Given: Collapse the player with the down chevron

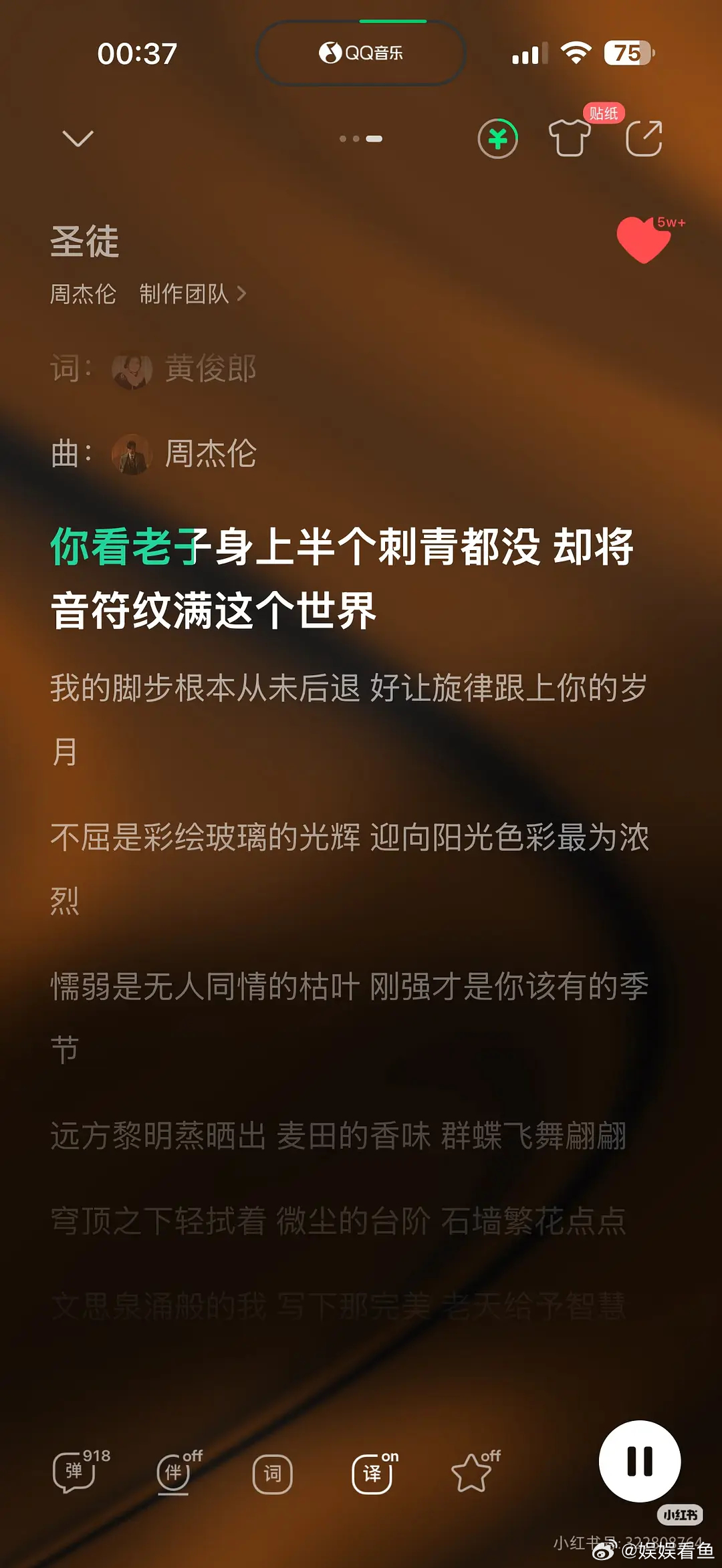Looking at the screenshot, I should 78,138.
